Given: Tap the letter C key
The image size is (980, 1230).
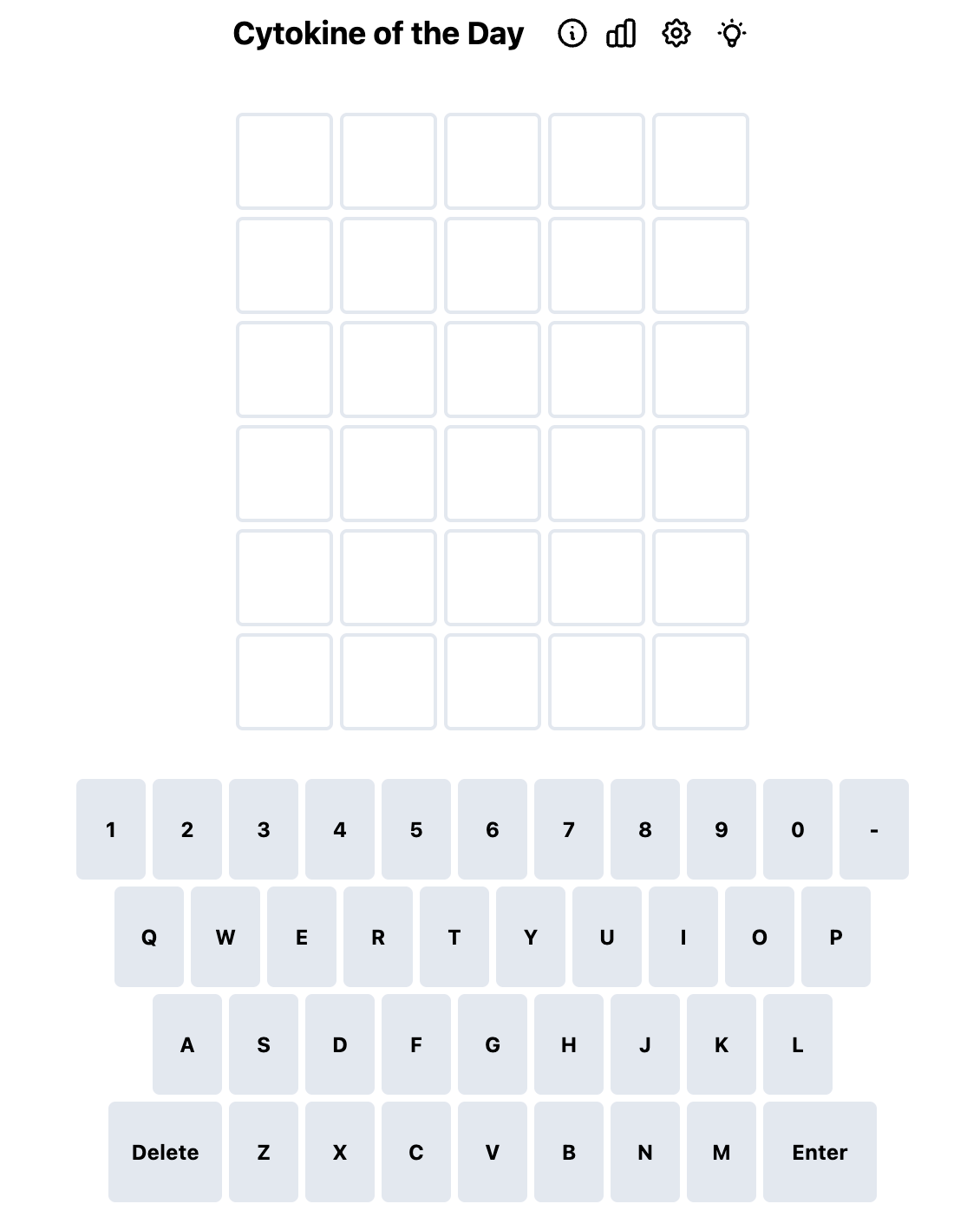Looking at the screenshot, I should point(416,1152).
